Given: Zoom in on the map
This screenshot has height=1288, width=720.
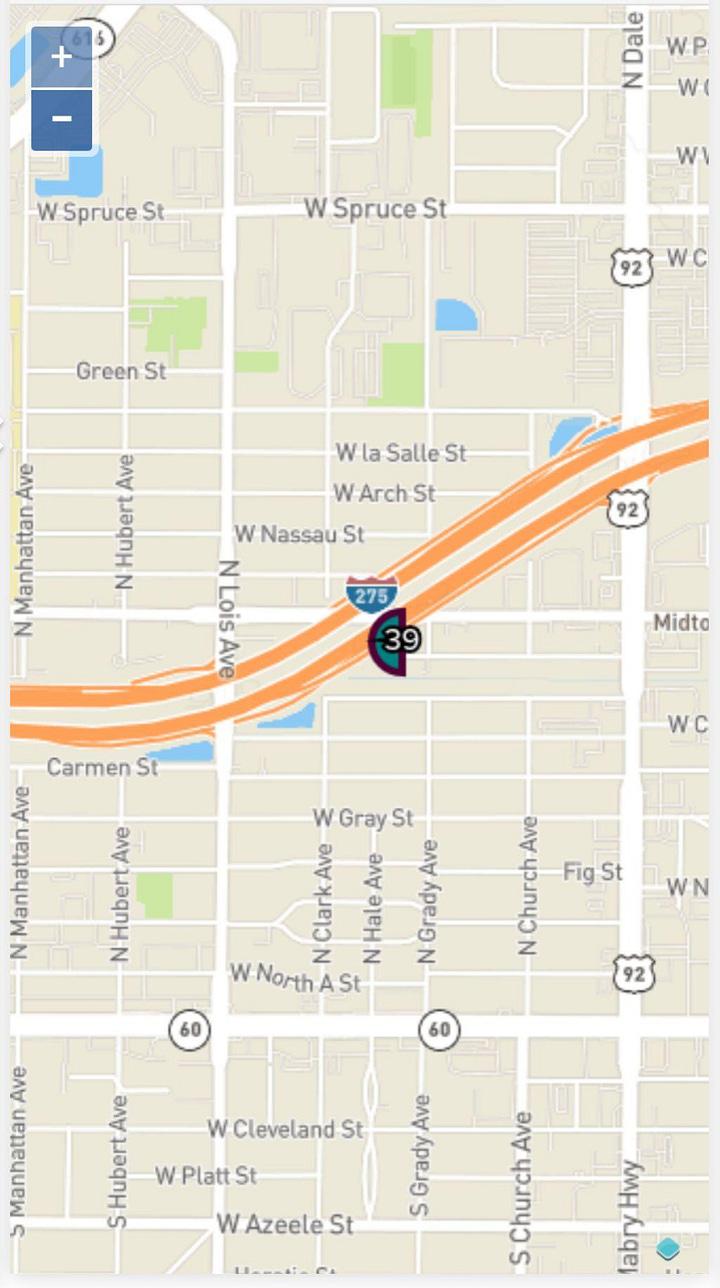Looking at the screenshot, I should coord(62,57).
